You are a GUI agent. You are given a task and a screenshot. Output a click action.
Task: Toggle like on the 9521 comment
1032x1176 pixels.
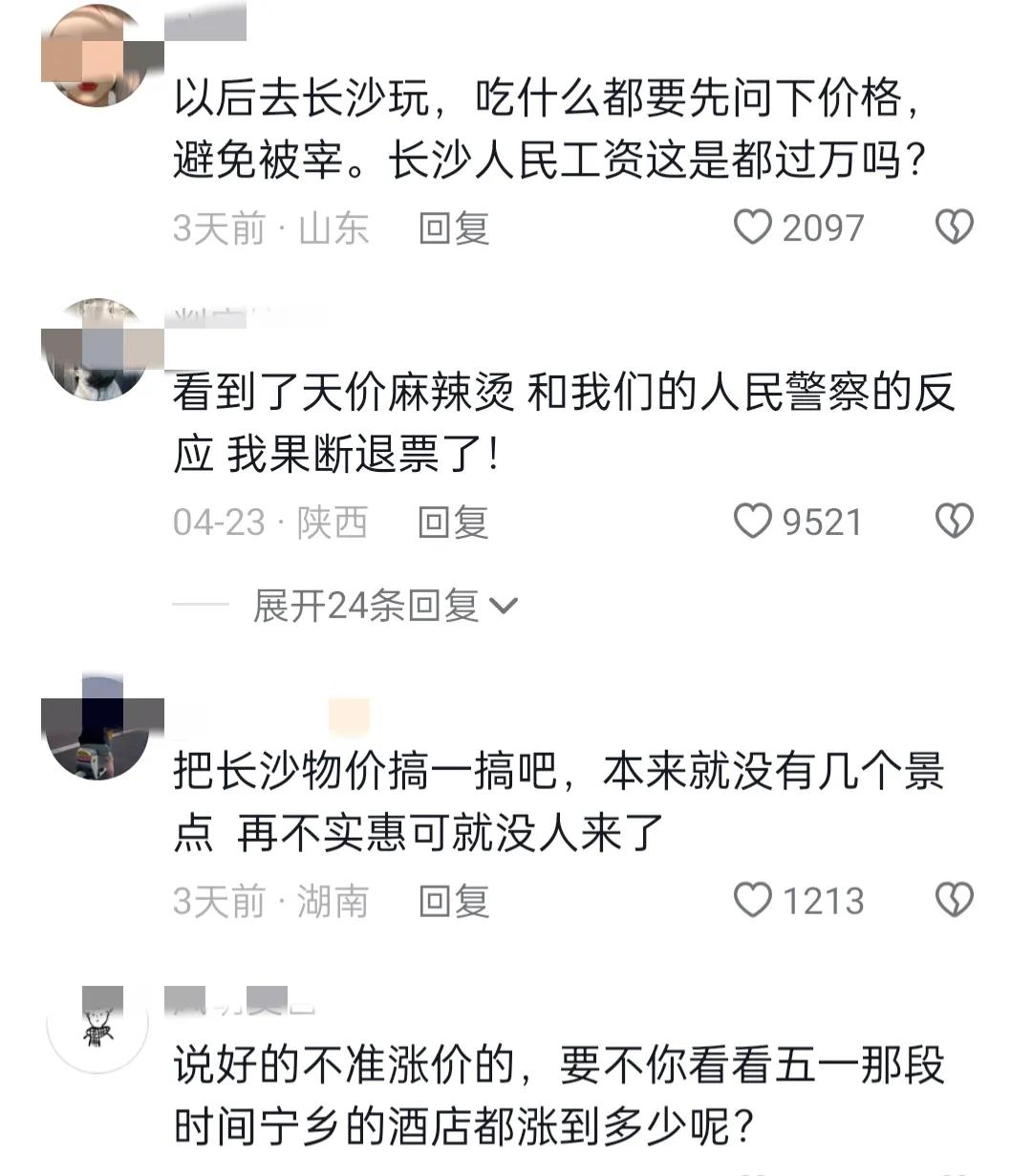[x=760, y=521]
